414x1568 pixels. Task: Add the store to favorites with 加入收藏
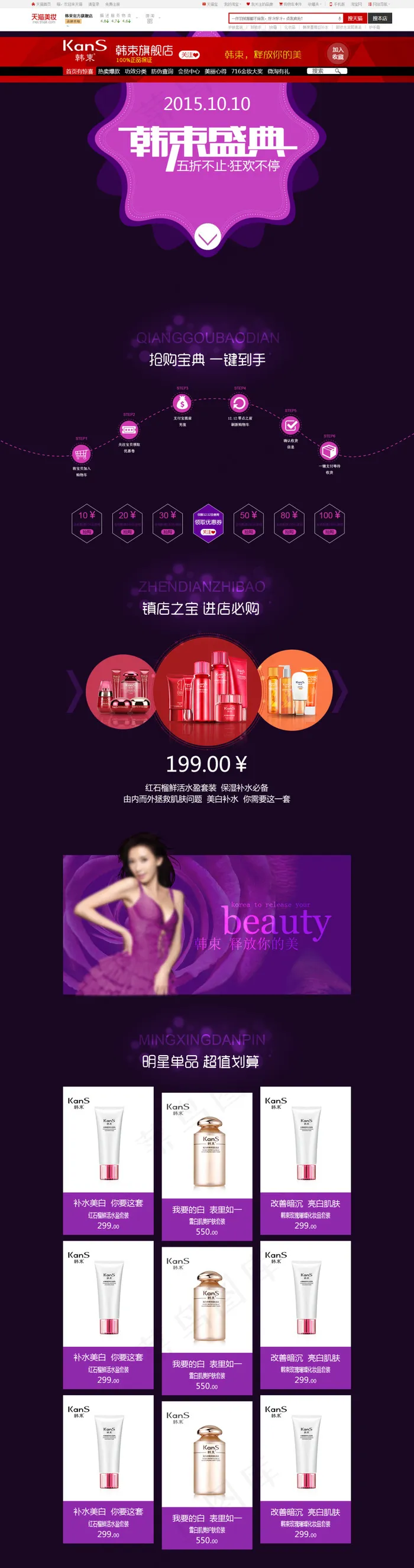338,54
